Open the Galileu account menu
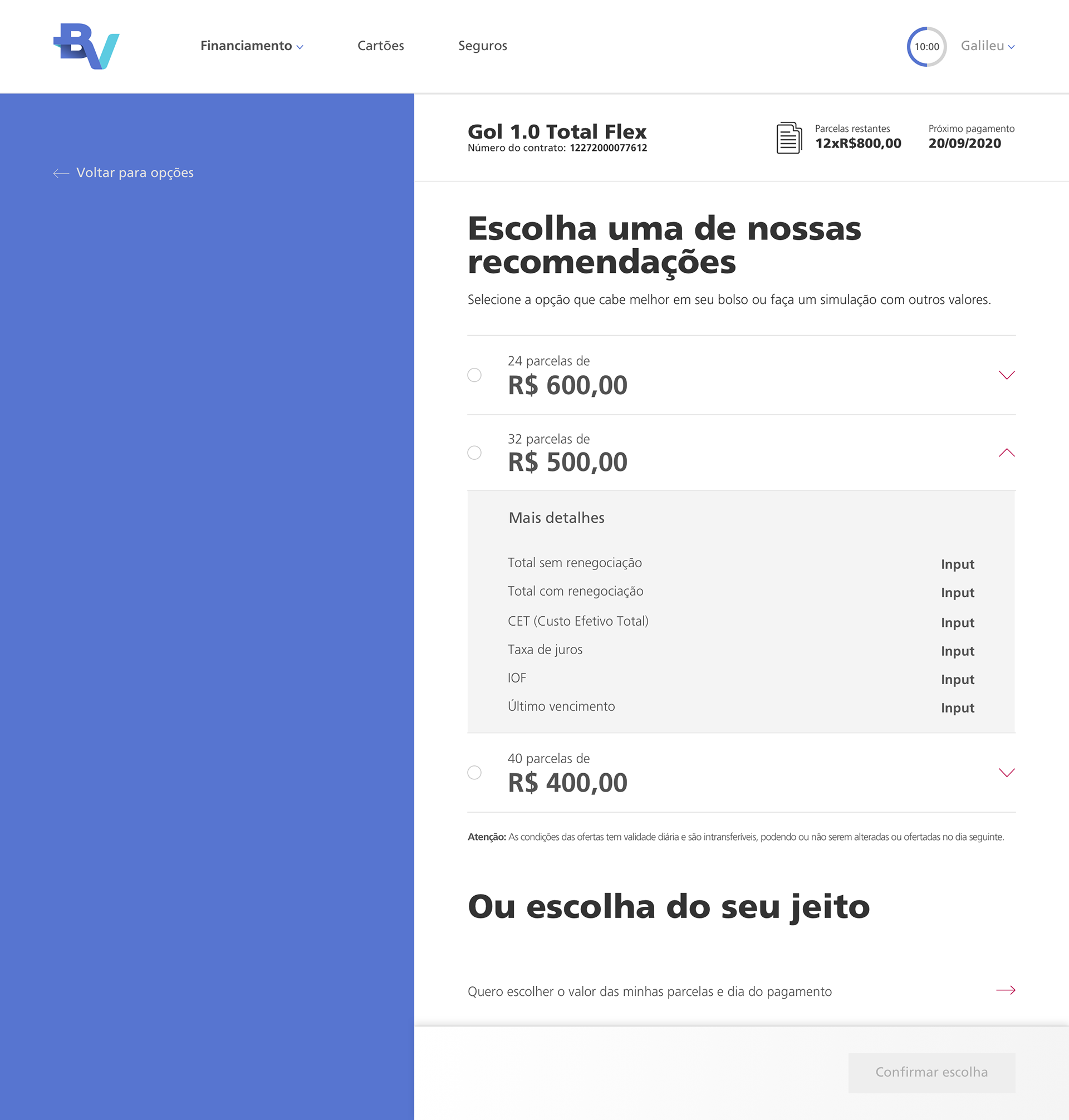The width and height of the screenshot is (1069, 1120). point(987,46)
